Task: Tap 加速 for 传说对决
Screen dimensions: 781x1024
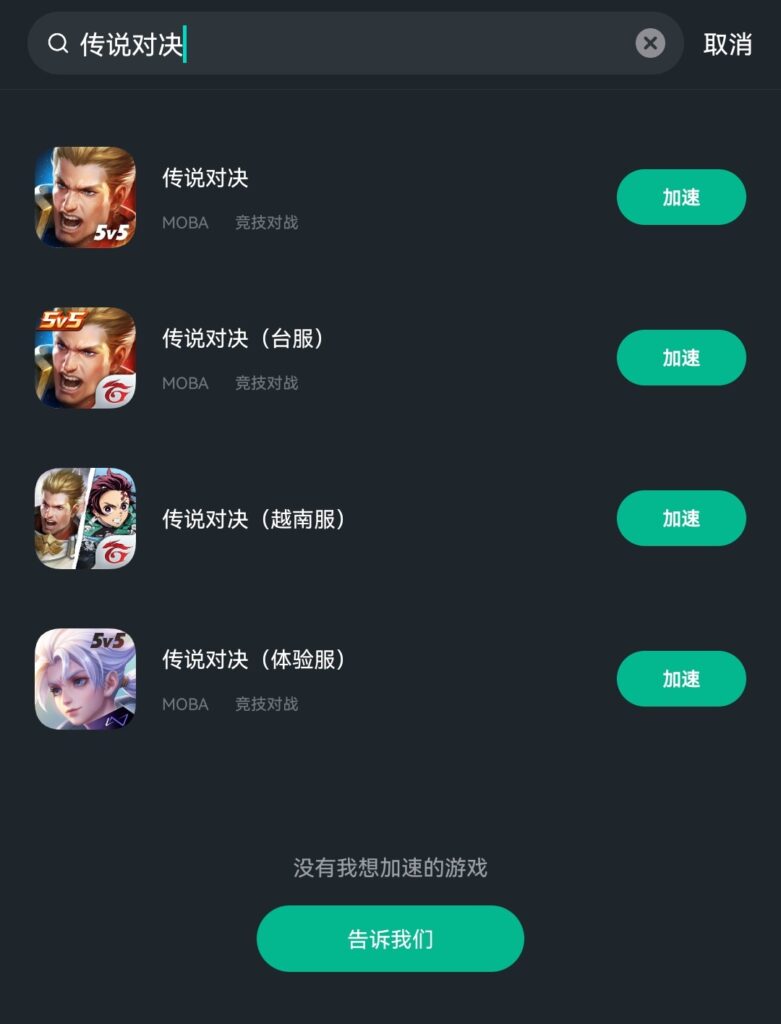Action: [x=681, y=197]
